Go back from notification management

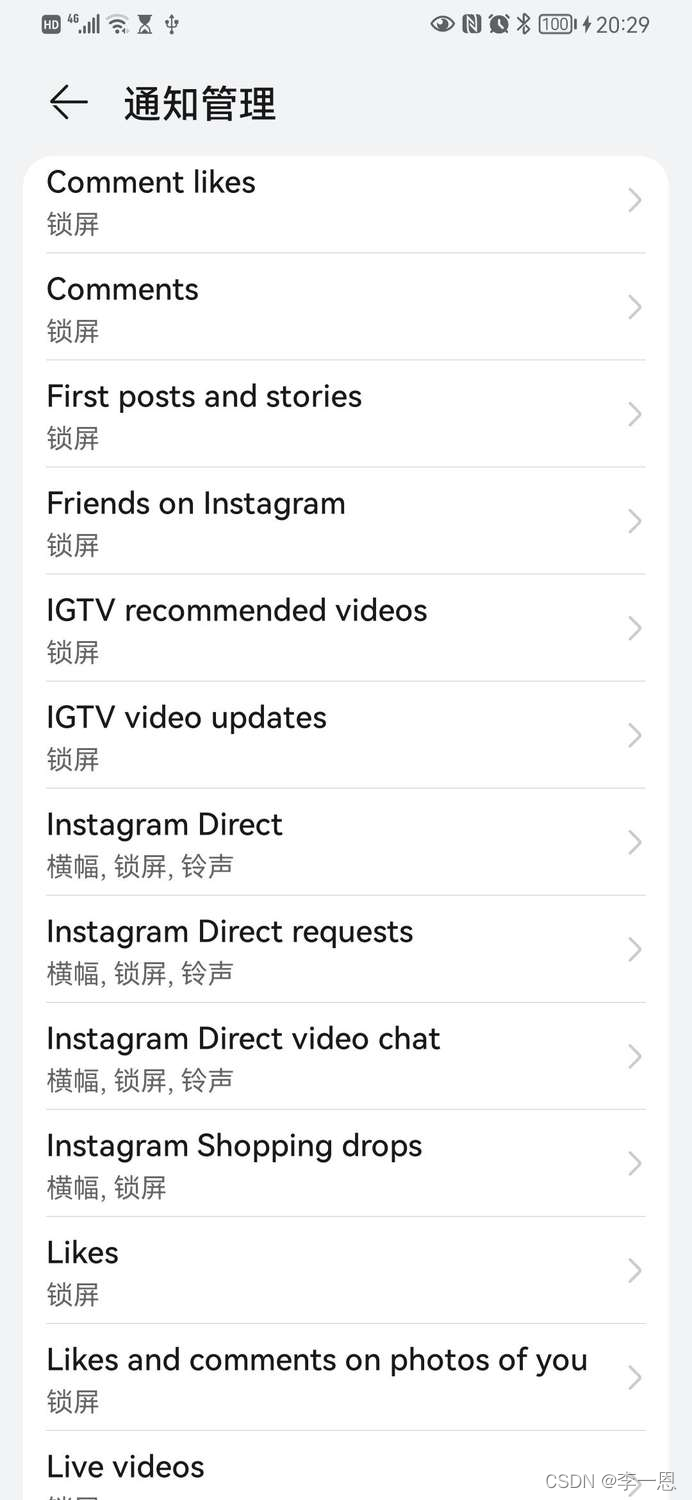tap(68, 103)
